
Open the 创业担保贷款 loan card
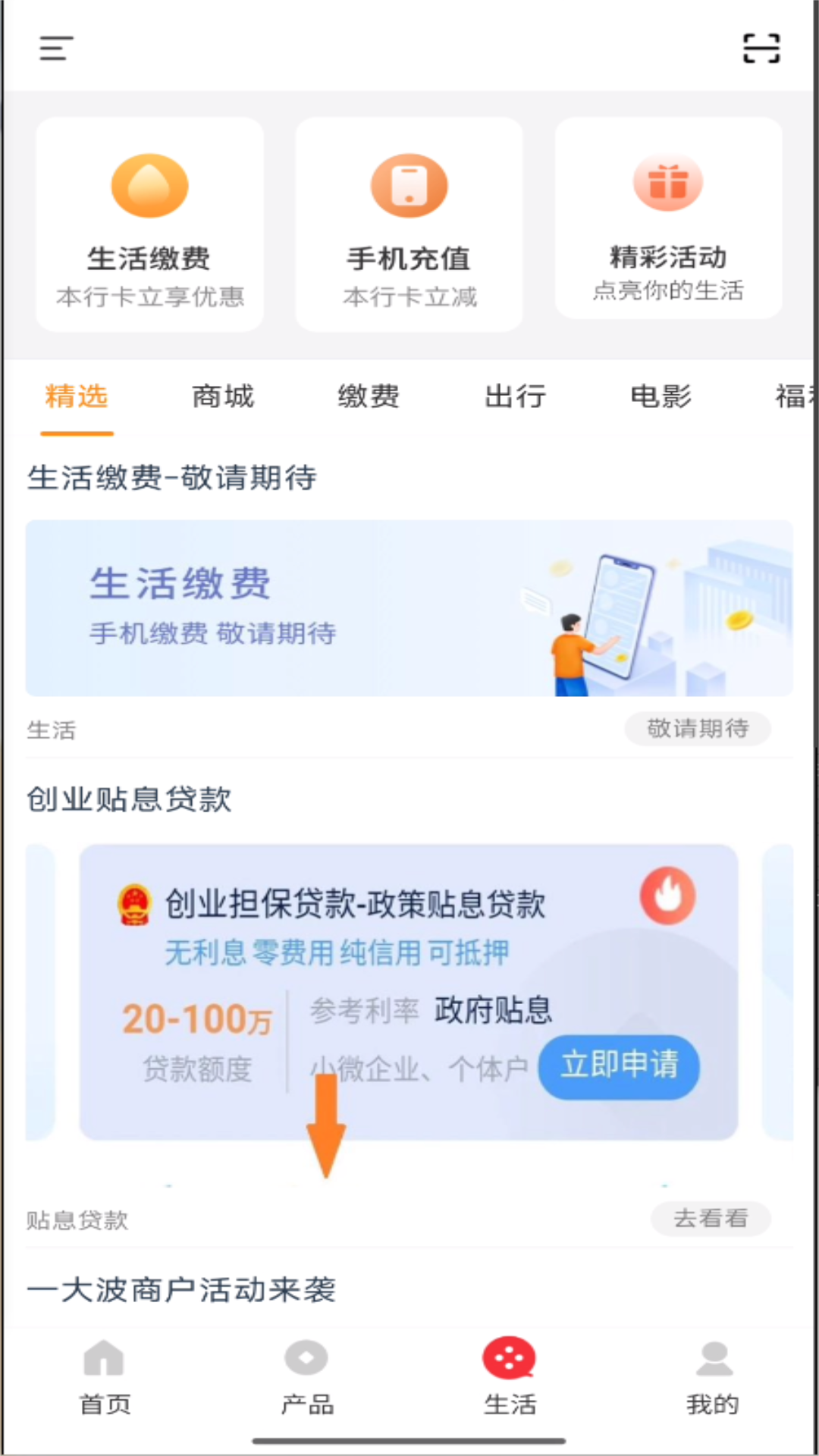coord(409,992)
